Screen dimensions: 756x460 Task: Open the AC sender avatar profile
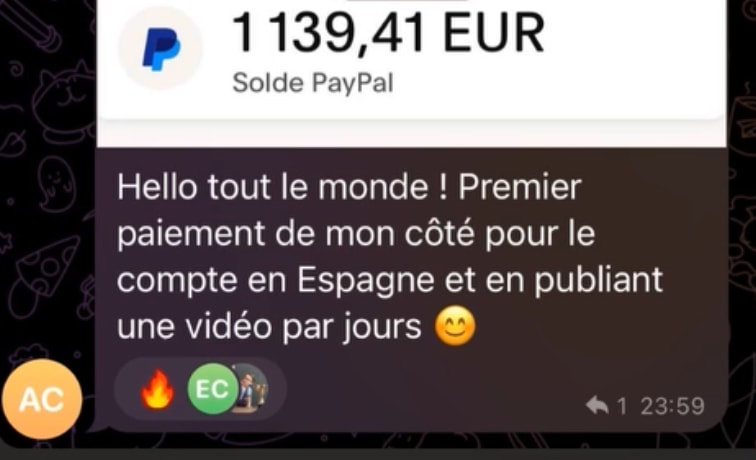click(x=42, y=400)
